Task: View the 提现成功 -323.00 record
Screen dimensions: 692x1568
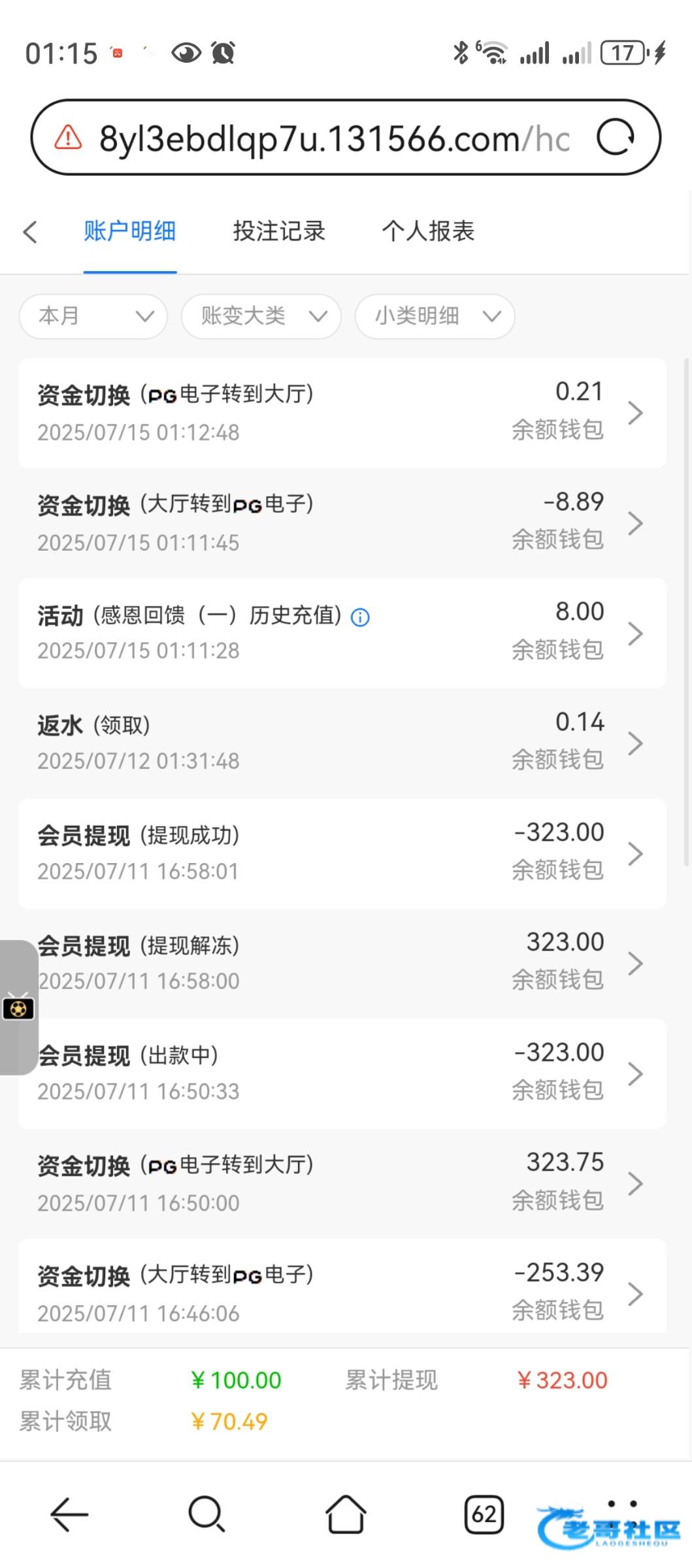Action: coord(342,853)
